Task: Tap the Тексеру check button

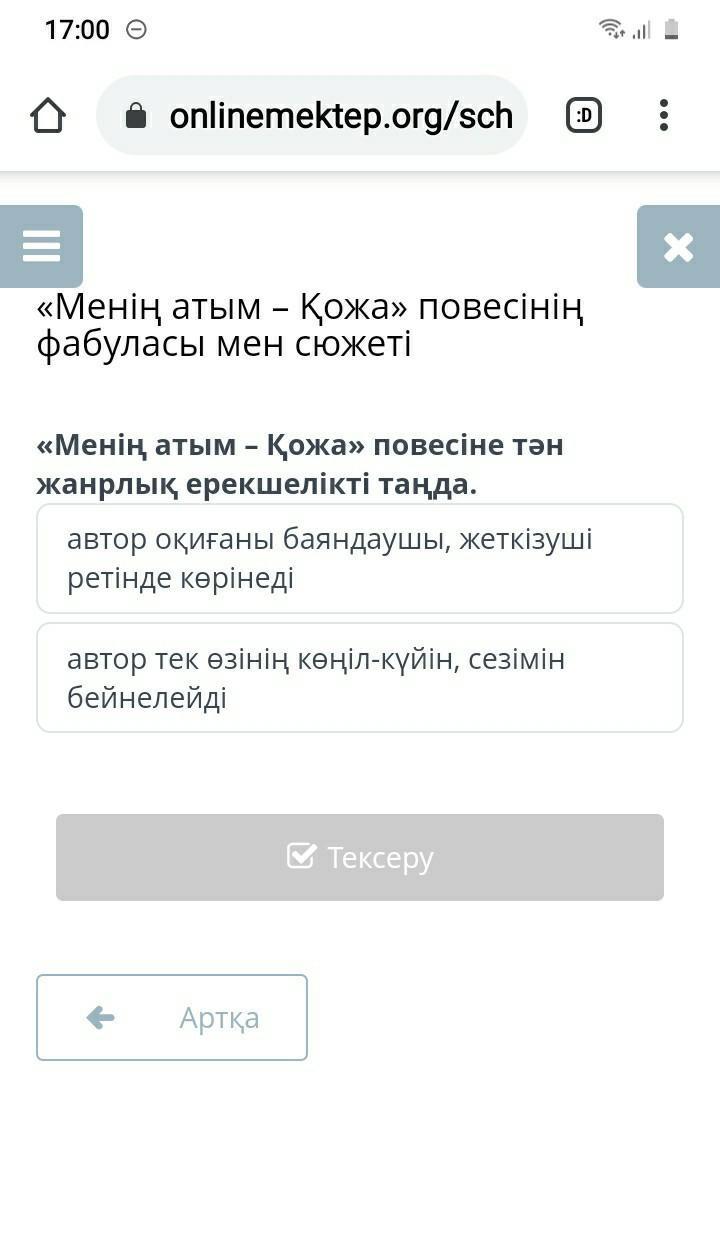Action: (x=359, y=857)
